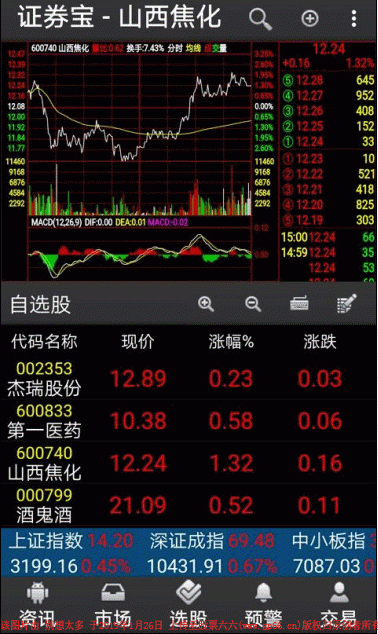Open the 深证成指 index quote
Screen dimensions: 378x634
212,553
